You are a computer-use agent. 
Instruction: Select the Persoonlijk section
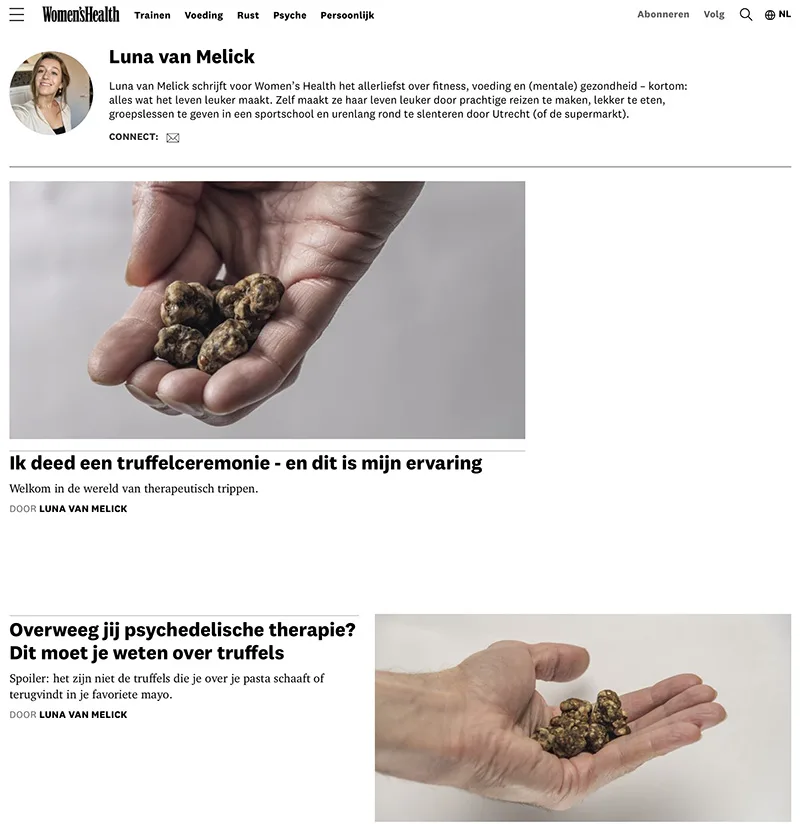click(347, 15)
